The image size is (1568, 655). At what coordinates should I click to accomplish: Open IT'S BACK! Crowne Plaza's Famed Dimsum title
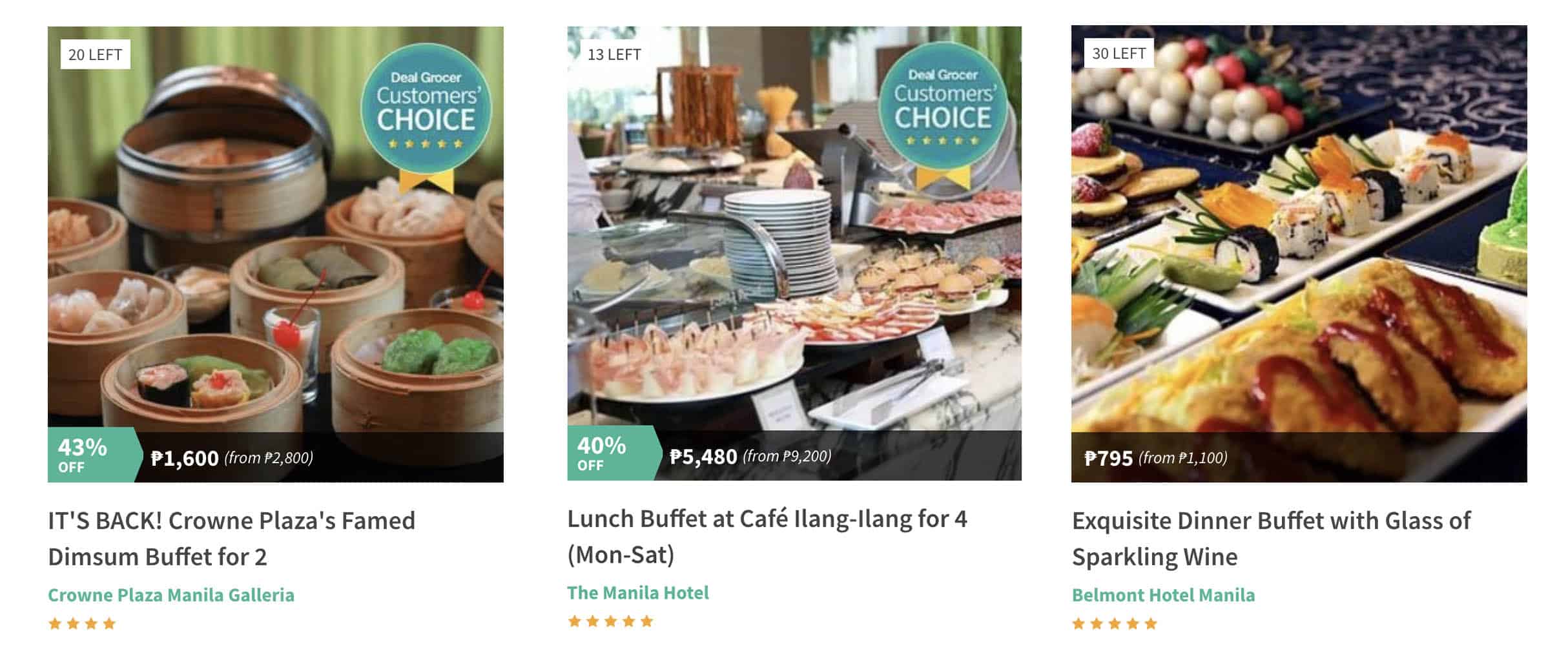[x=231, y=538]
